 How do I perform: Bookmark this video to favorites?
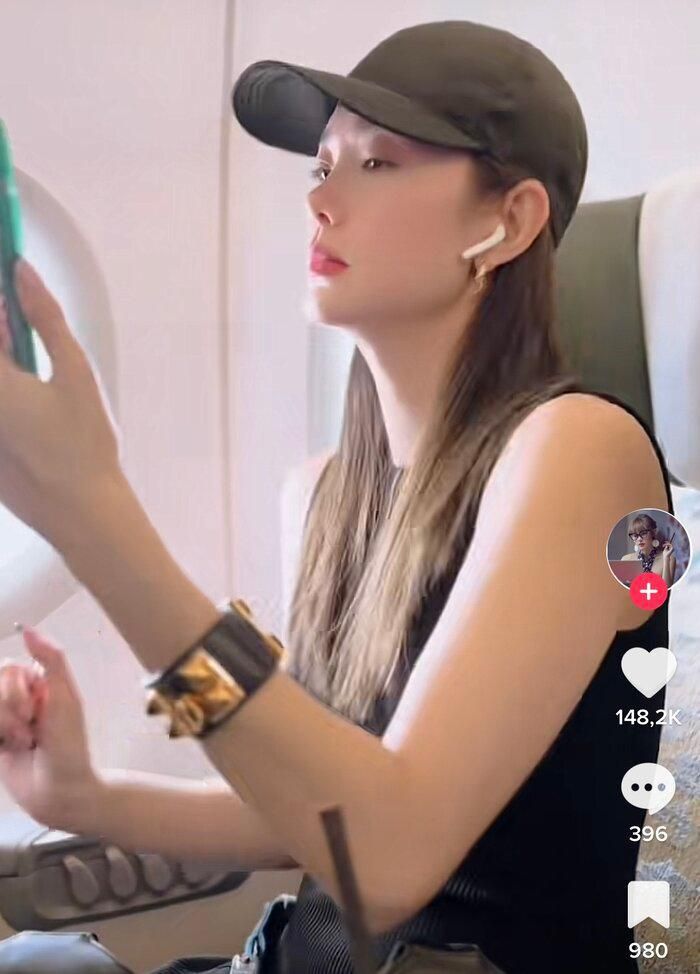click(648, 904)
